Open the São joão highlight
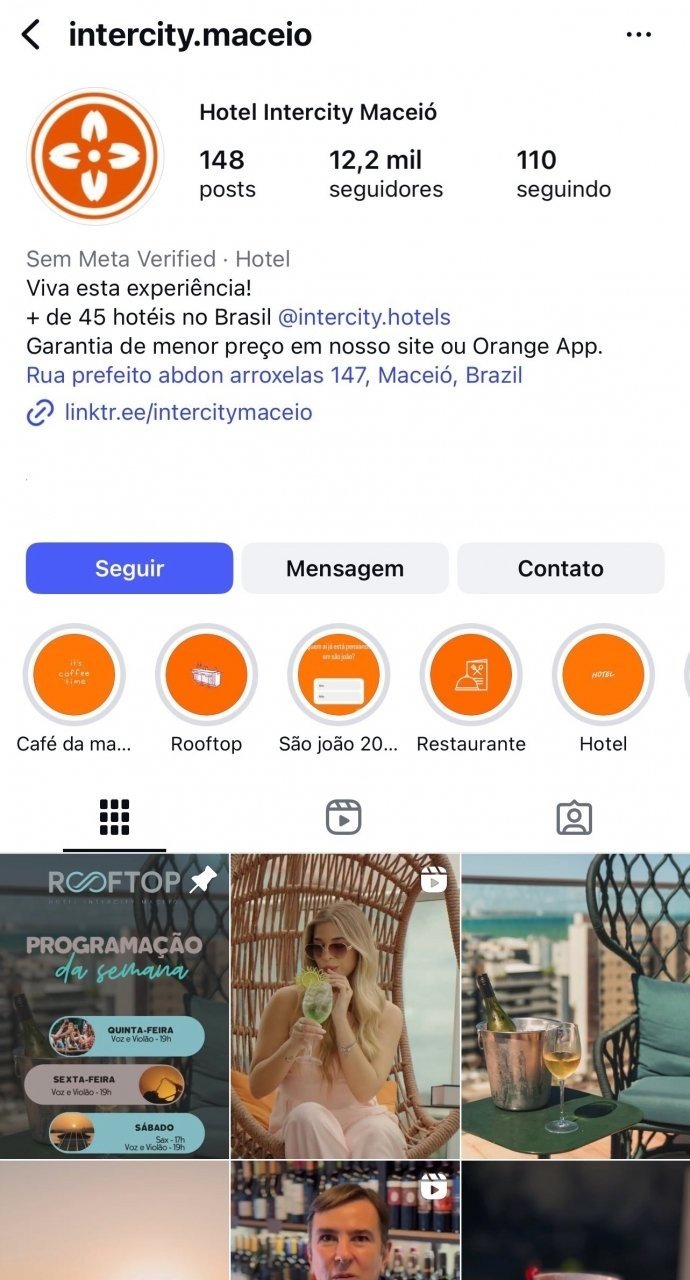690x1280 pixels. [338, 675]
